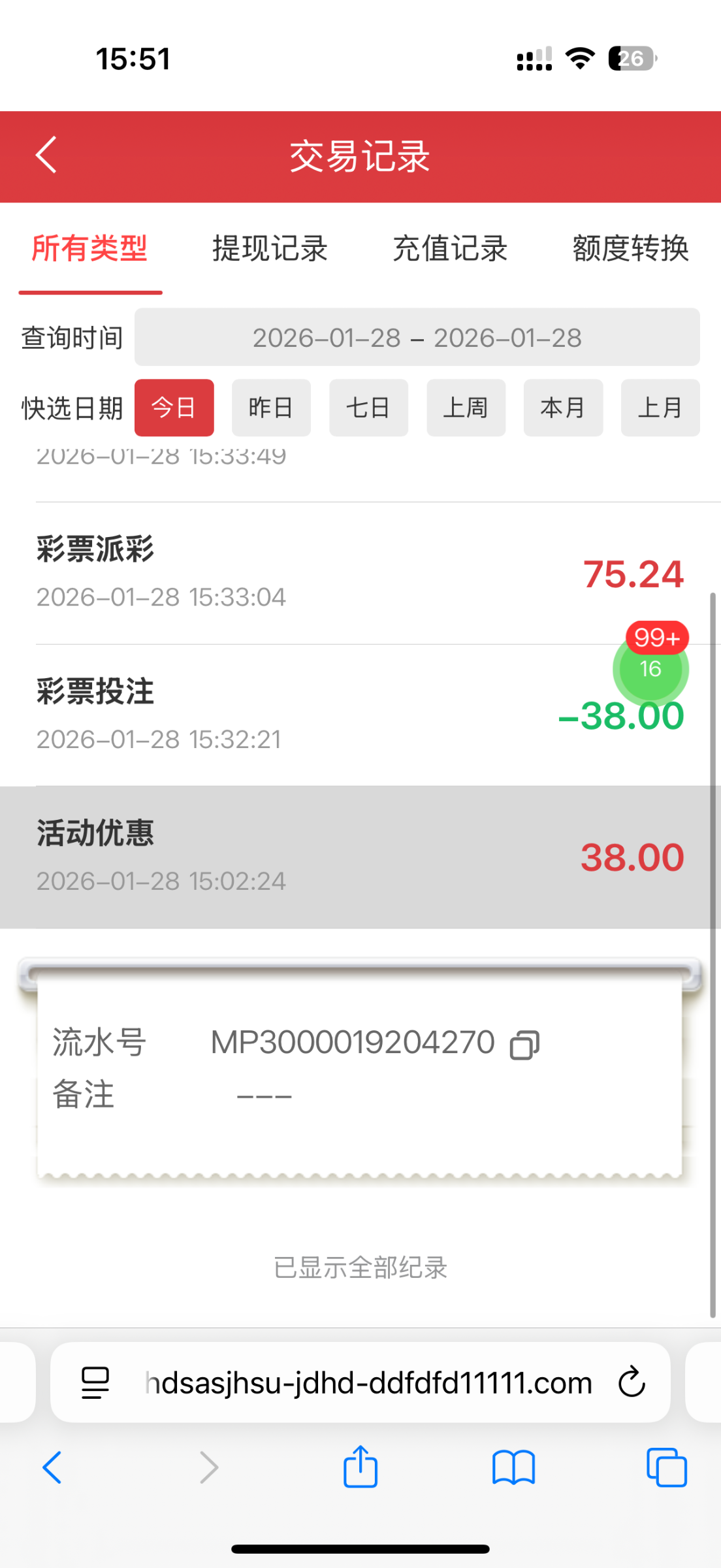Tap the green floating bubble with 99+ badge
Image resolution: width=721 pixels, height=1568 pixels.
click(650, 669)
